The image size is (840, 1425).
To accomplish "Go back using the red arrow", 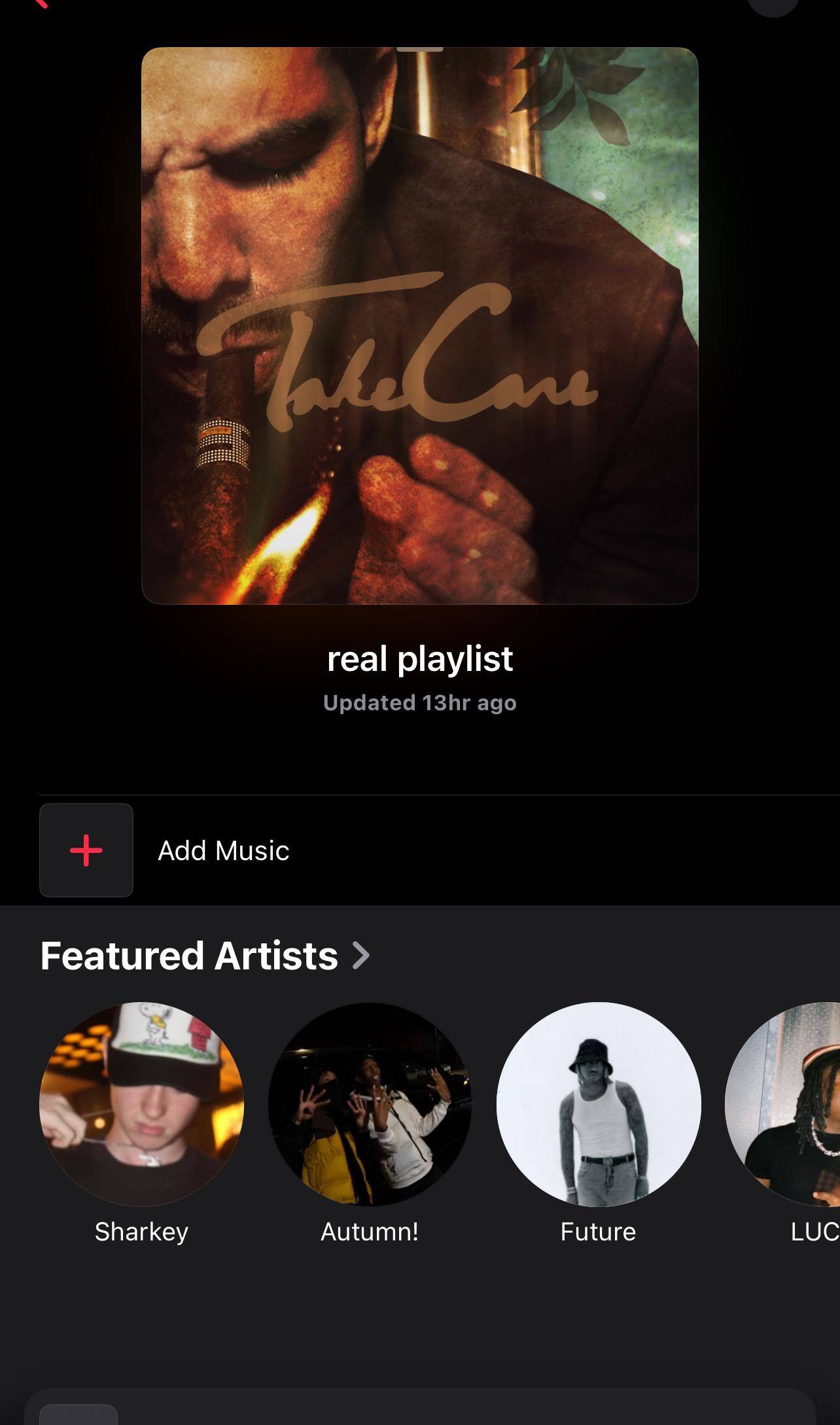I will point(41,3).
